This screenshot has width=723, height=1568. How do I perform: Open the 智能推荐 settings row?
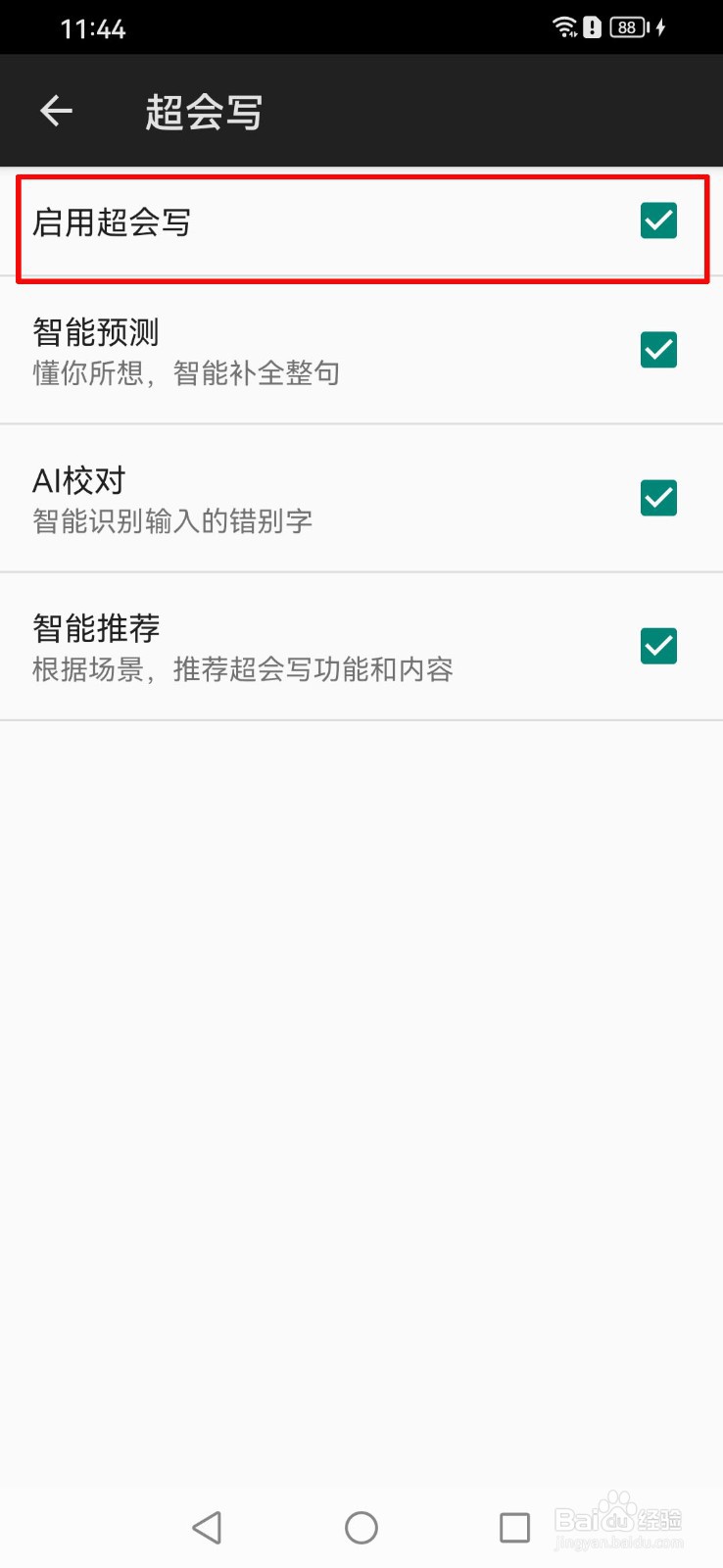pos(294,646)
